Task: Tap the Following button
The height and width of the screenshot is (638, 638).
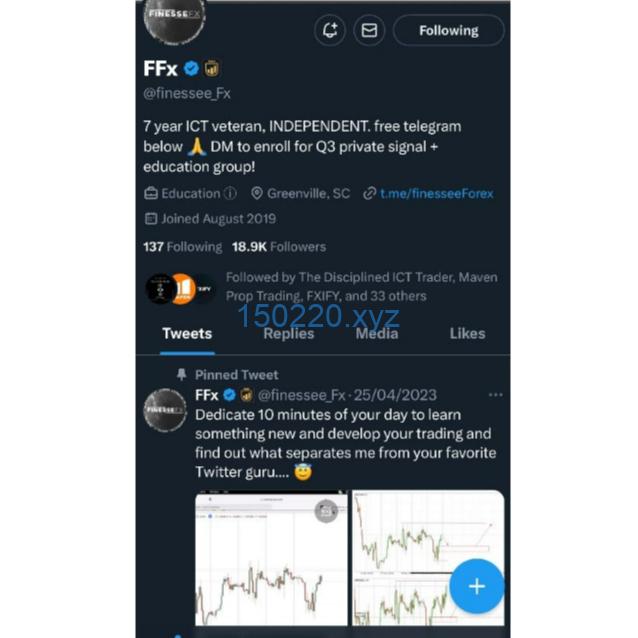Action: pos(448,30)
